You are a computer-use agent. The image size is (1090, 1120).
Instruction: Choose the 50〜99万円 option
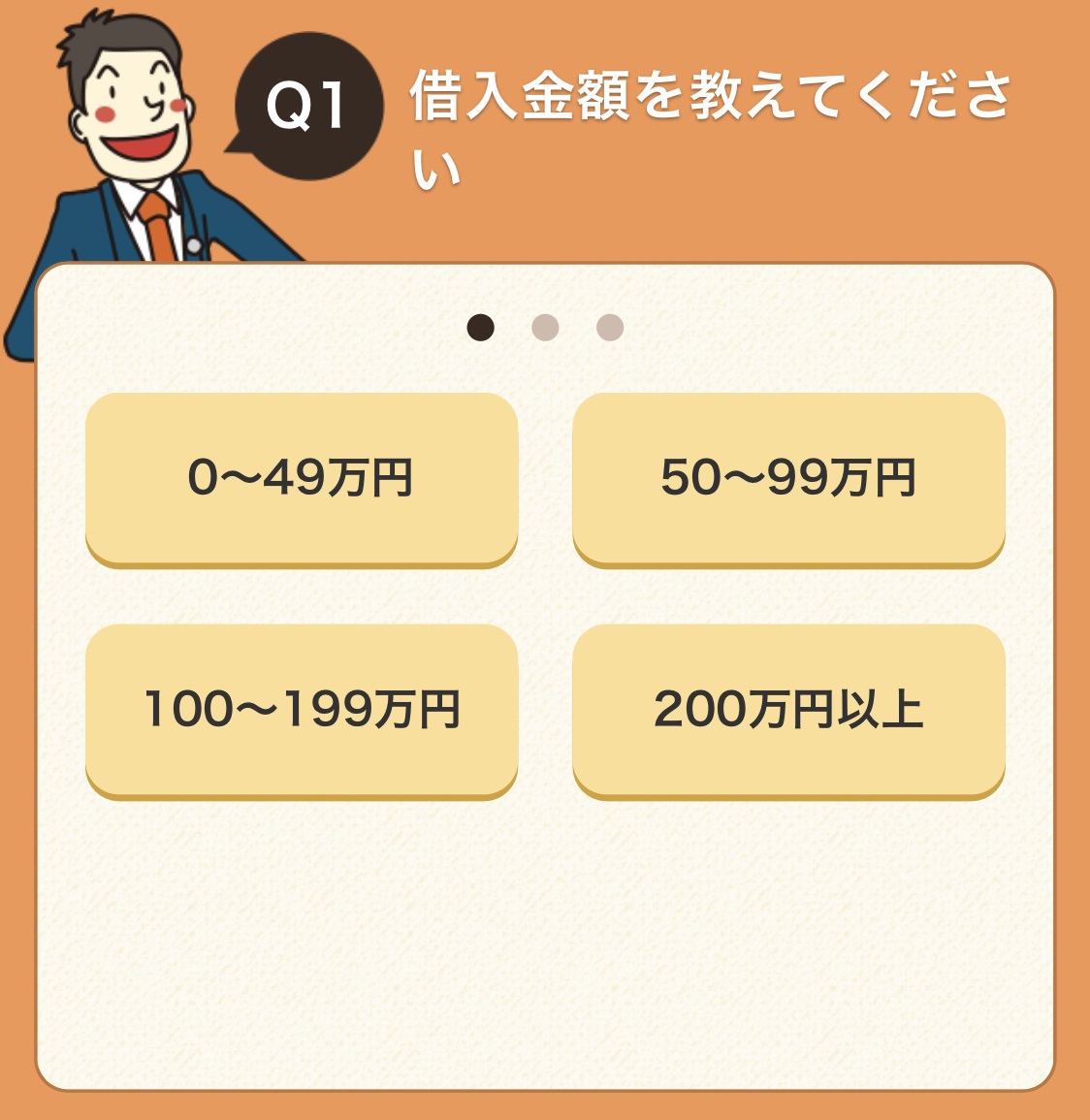point(788,477)
